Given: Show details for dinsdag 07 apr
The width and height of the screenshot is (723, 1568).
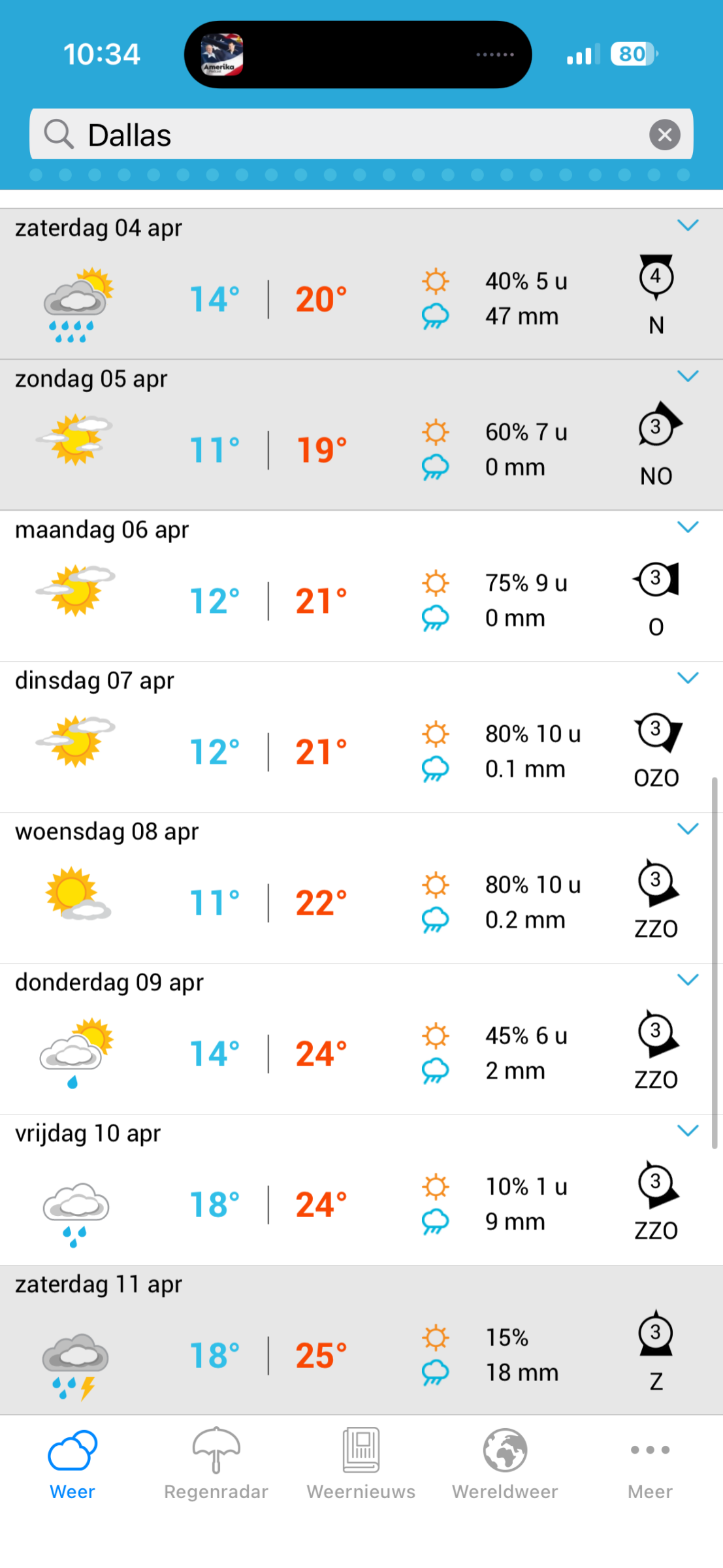Looking at the screenshot, I should 688,679.
